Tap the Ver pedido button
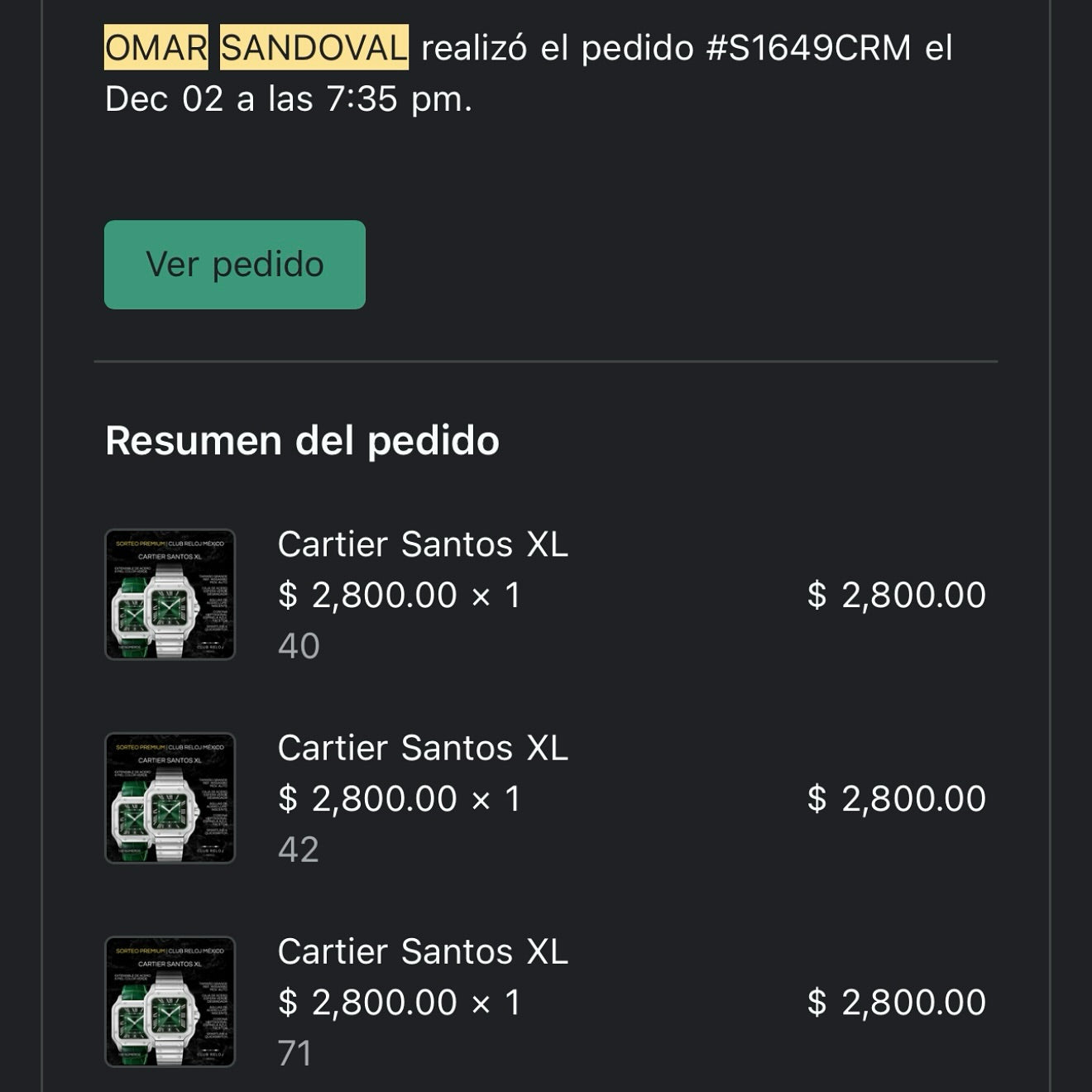The height and width of the screenshot is (1092, 1092). point(234,265)
